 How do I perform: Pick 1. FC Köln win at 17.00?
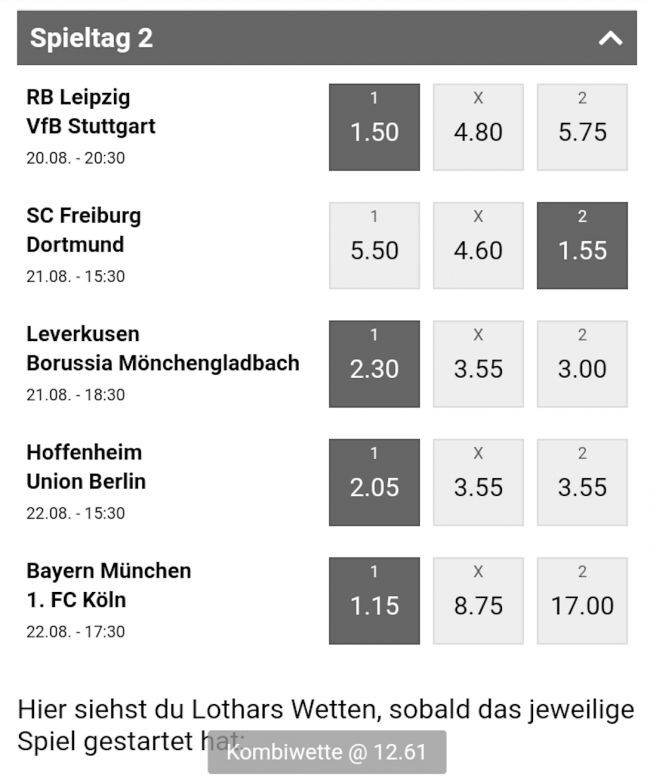tap(582, 601)
